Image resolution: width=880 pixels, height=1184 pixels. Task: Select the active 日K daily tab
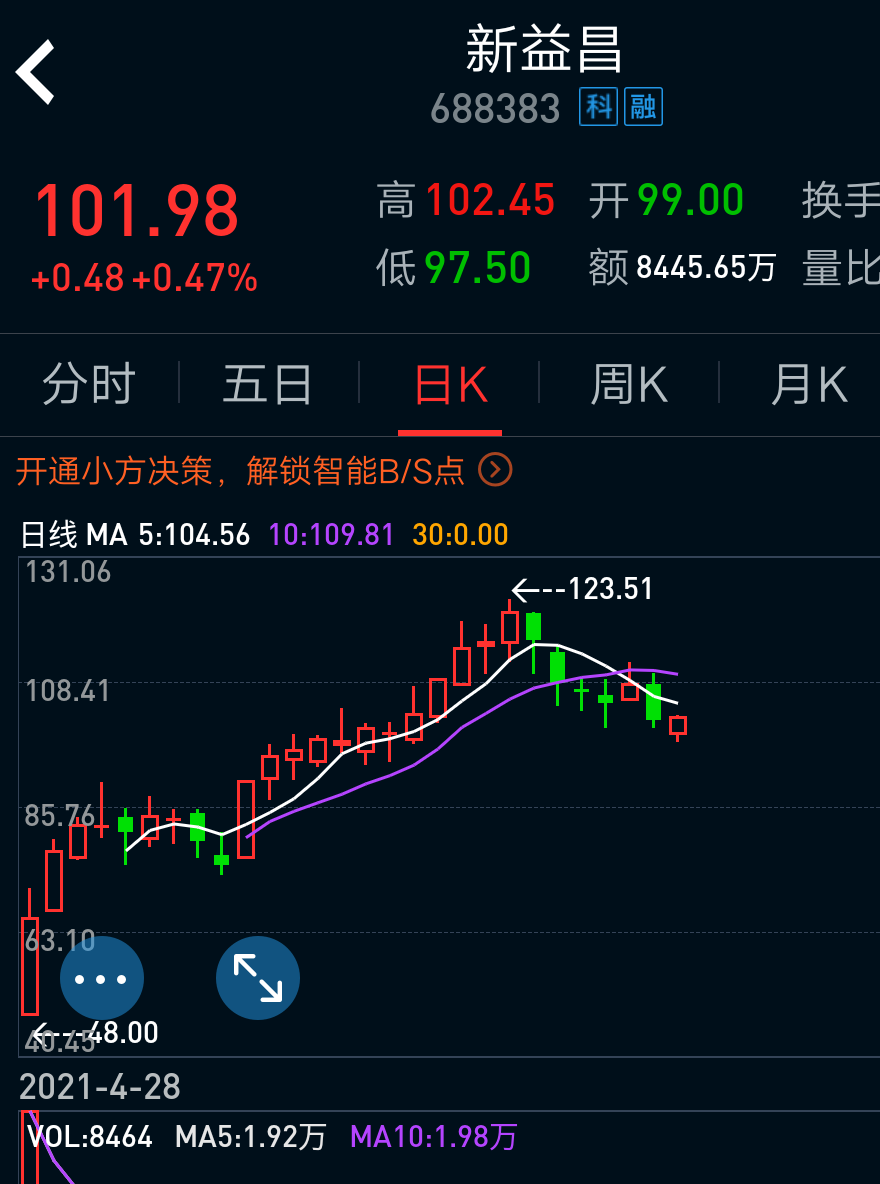point(449,384)
